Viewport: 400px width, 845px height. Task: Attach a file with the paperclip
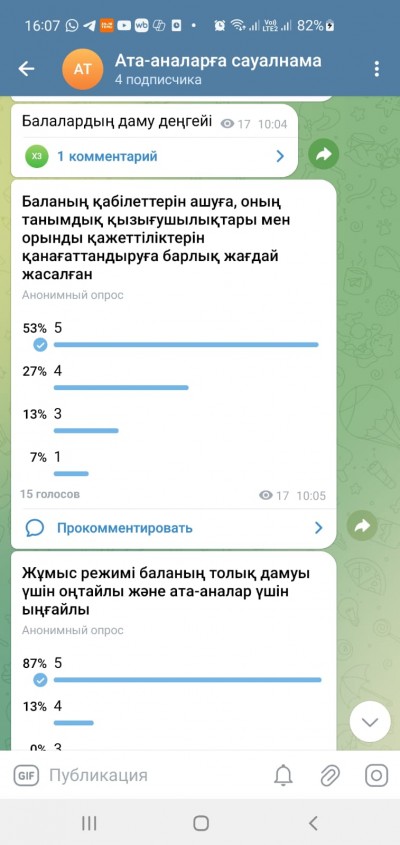point(329,775)
